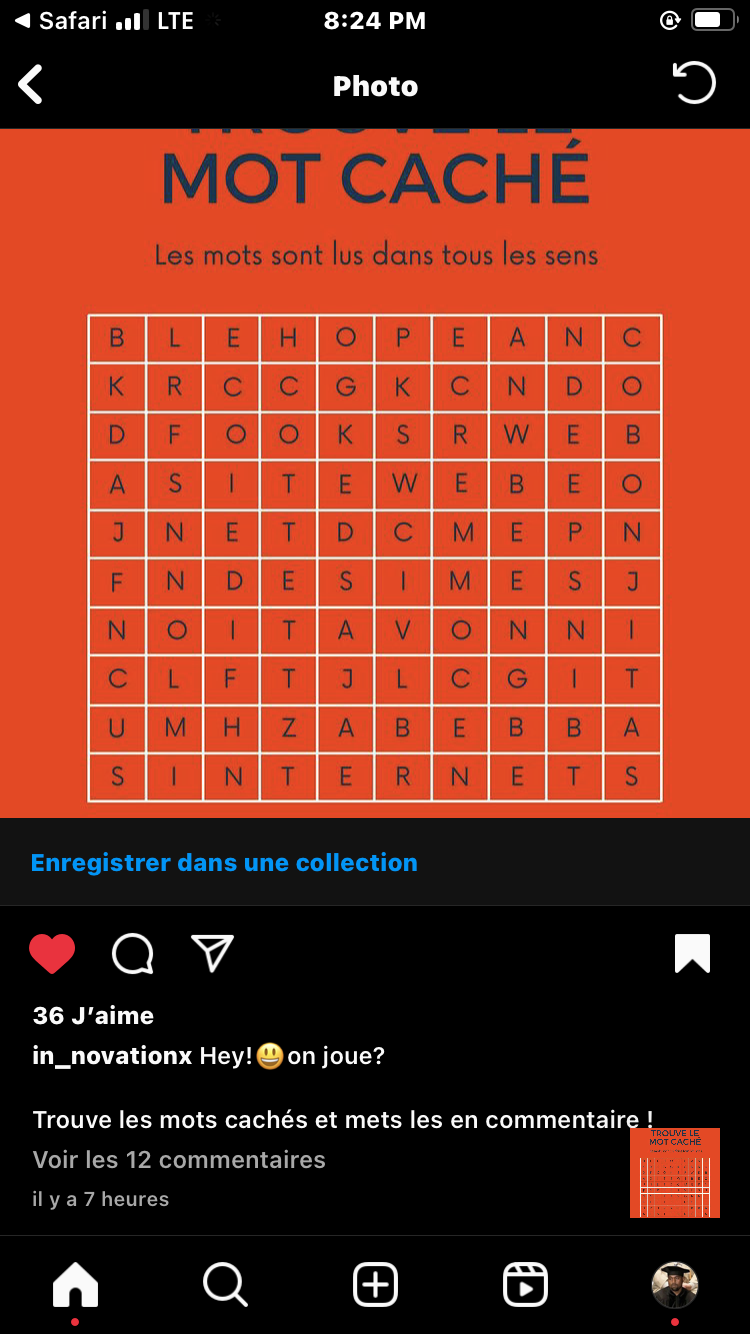This screenshot has height=1334, width=750.
Task: View all 12 commentaires
Action: tap(179, 1160)
